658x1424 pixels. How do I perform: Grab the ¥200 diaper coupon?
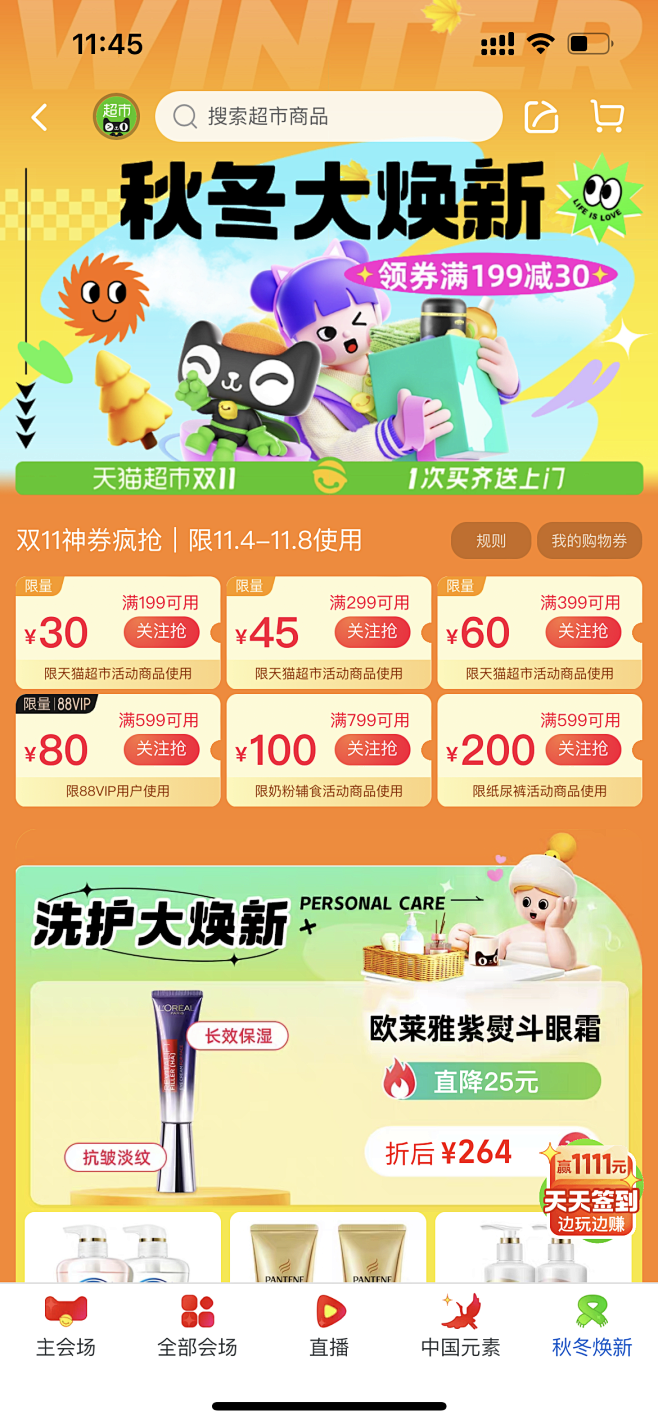tap(583, 748)
